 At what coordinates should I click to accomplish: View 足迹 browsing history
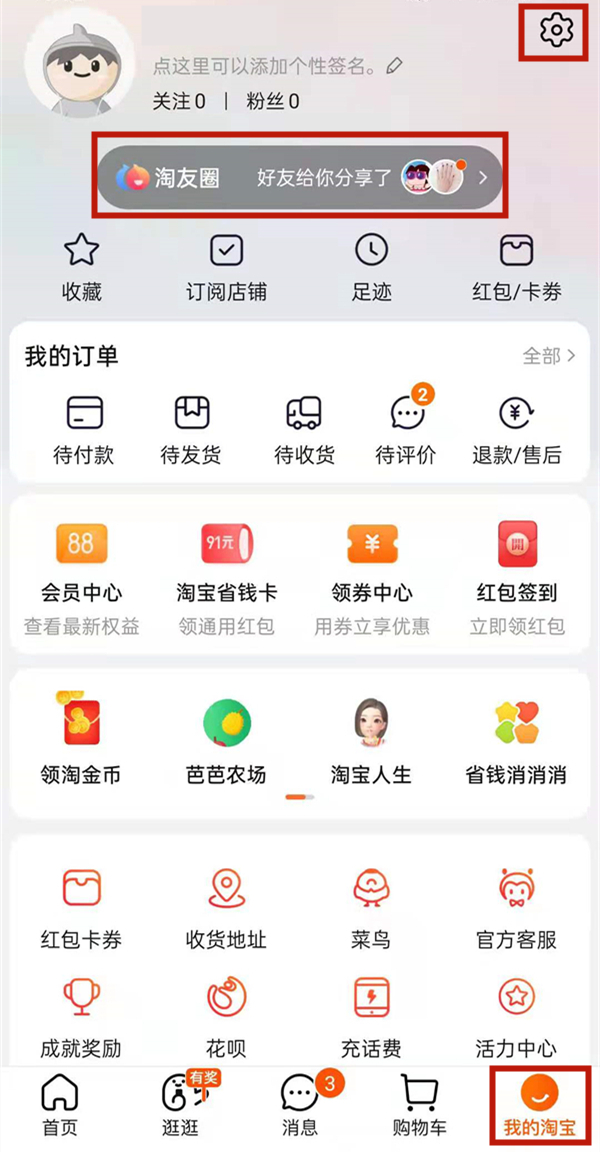tap(372, 268)
